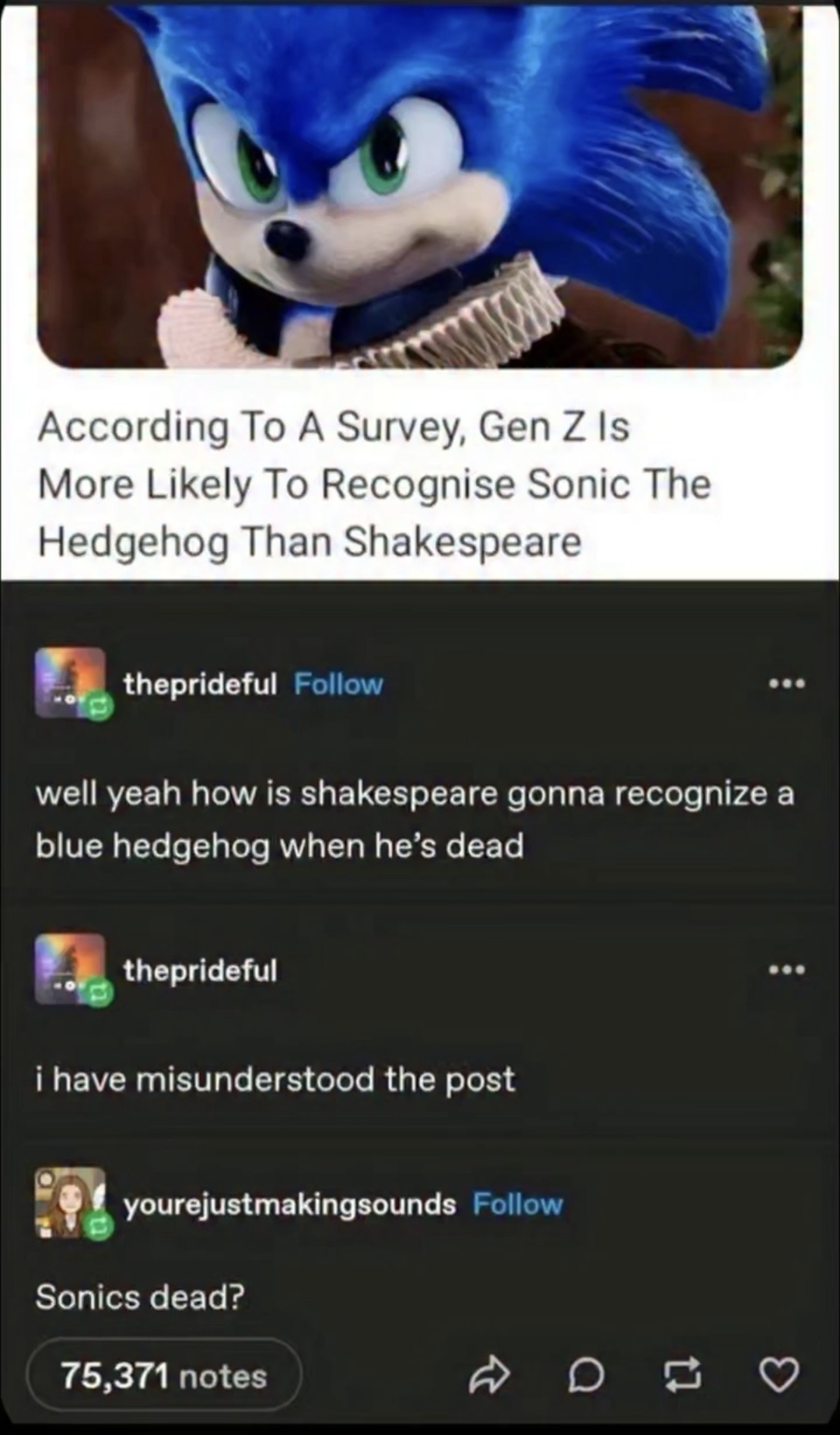Visit yourejustmakingsounds' blog via username
The image size is (840, 1435).
[289, 1205]
